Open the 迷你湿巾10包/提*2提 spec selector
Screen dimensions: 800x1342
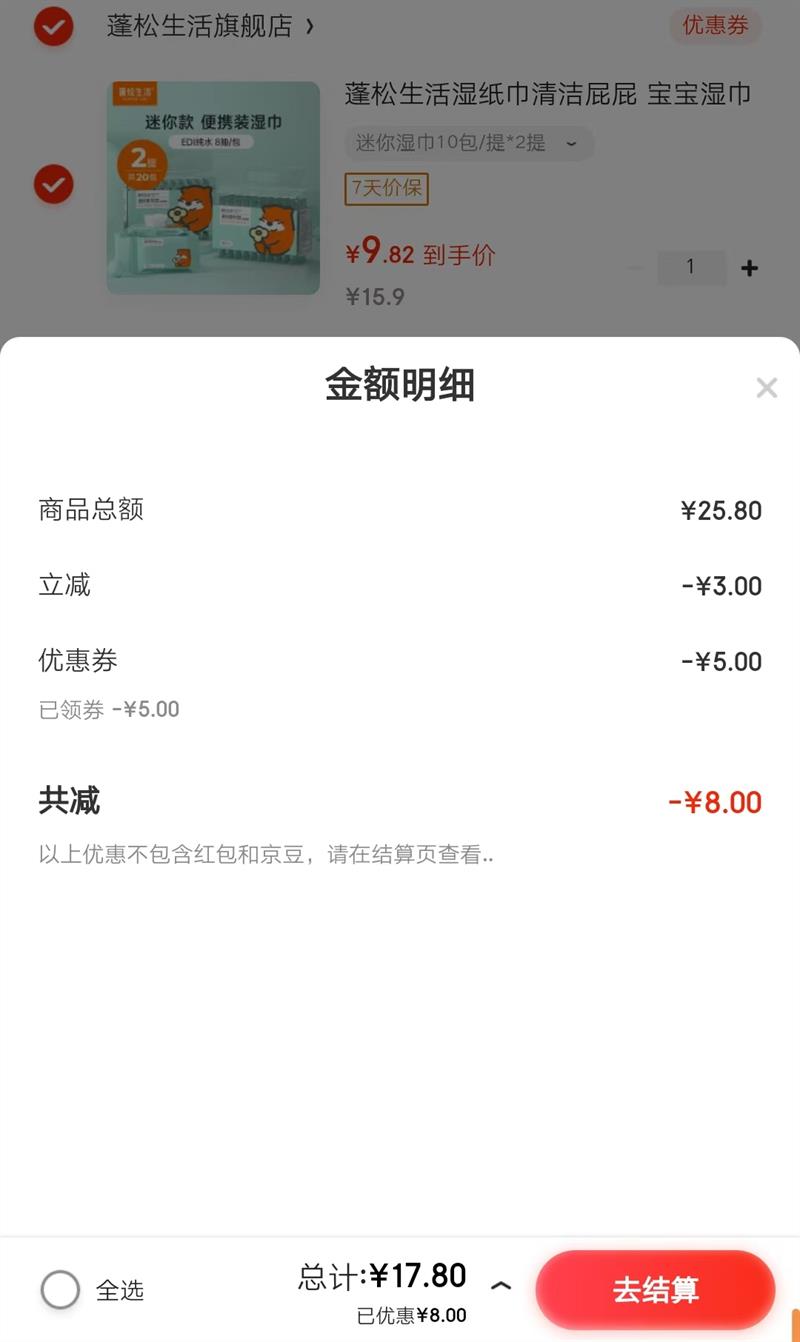(x=467, y=144)
